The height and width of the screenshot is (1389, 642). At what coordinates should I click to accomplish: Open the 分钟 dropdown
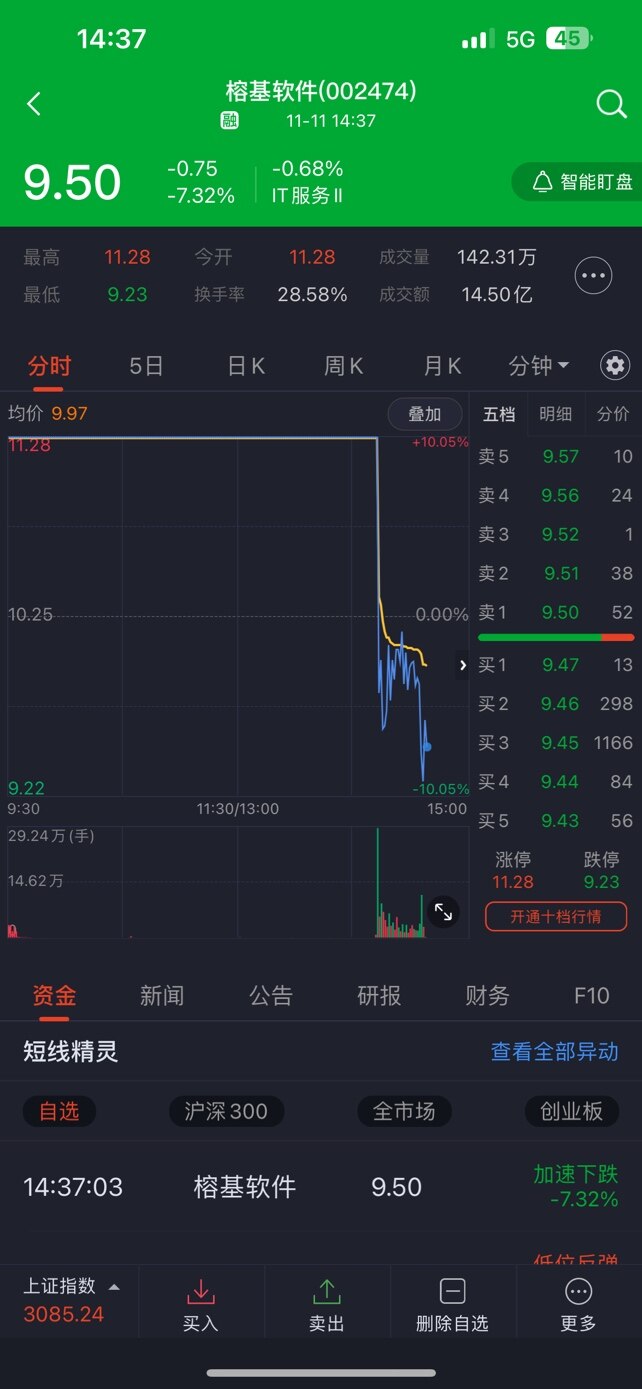tap(539, 366)
